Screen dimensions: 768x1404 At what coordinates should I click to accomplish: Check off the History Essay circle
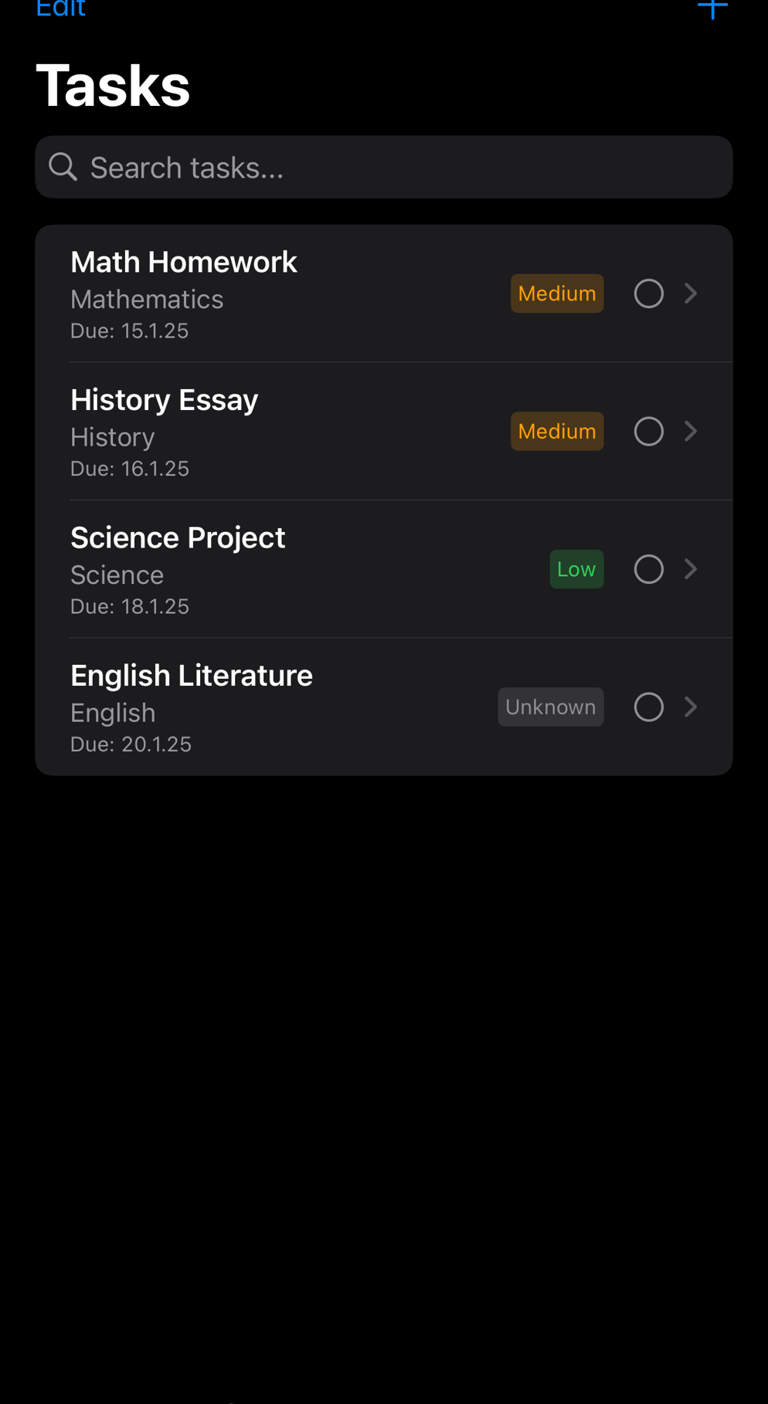649,431
